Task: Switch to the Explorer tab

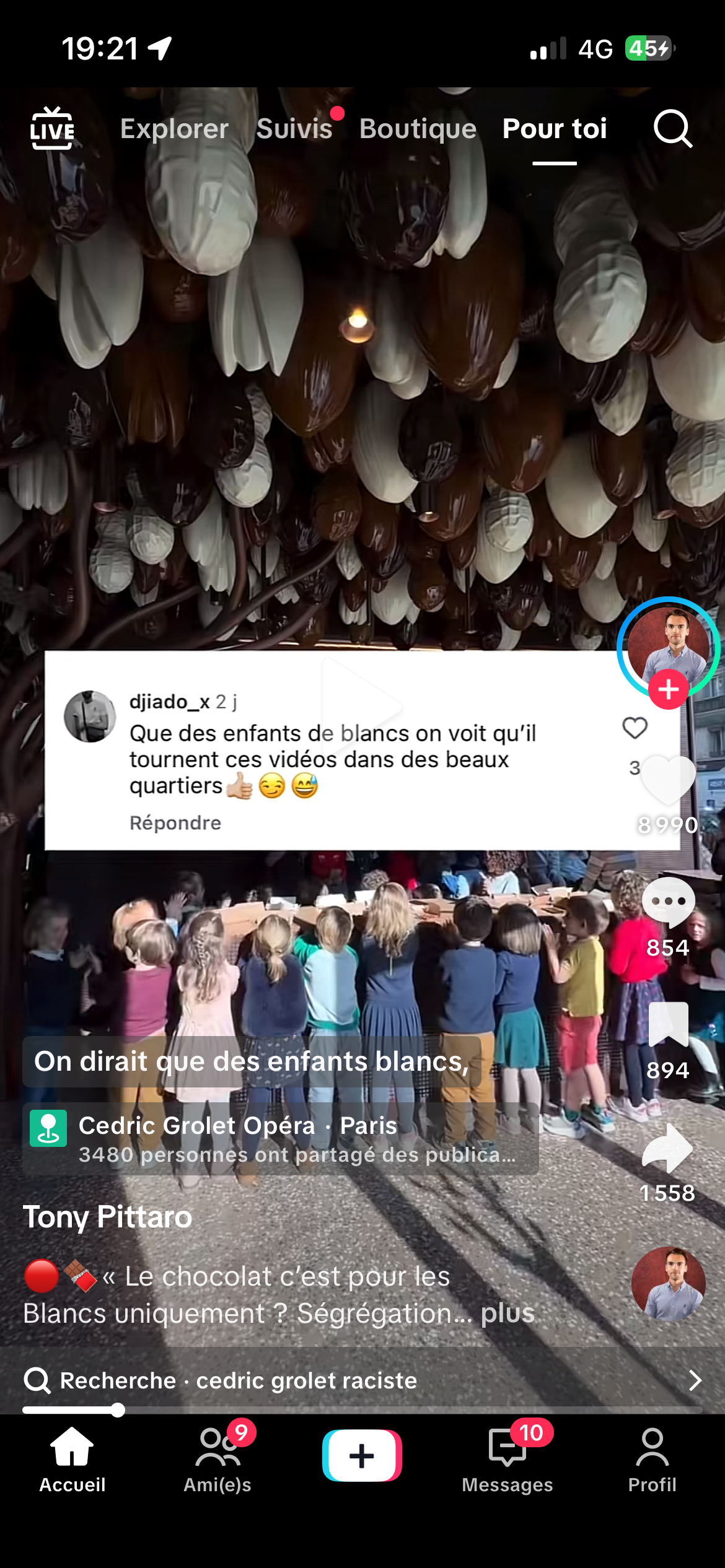Action: [174, 129]
